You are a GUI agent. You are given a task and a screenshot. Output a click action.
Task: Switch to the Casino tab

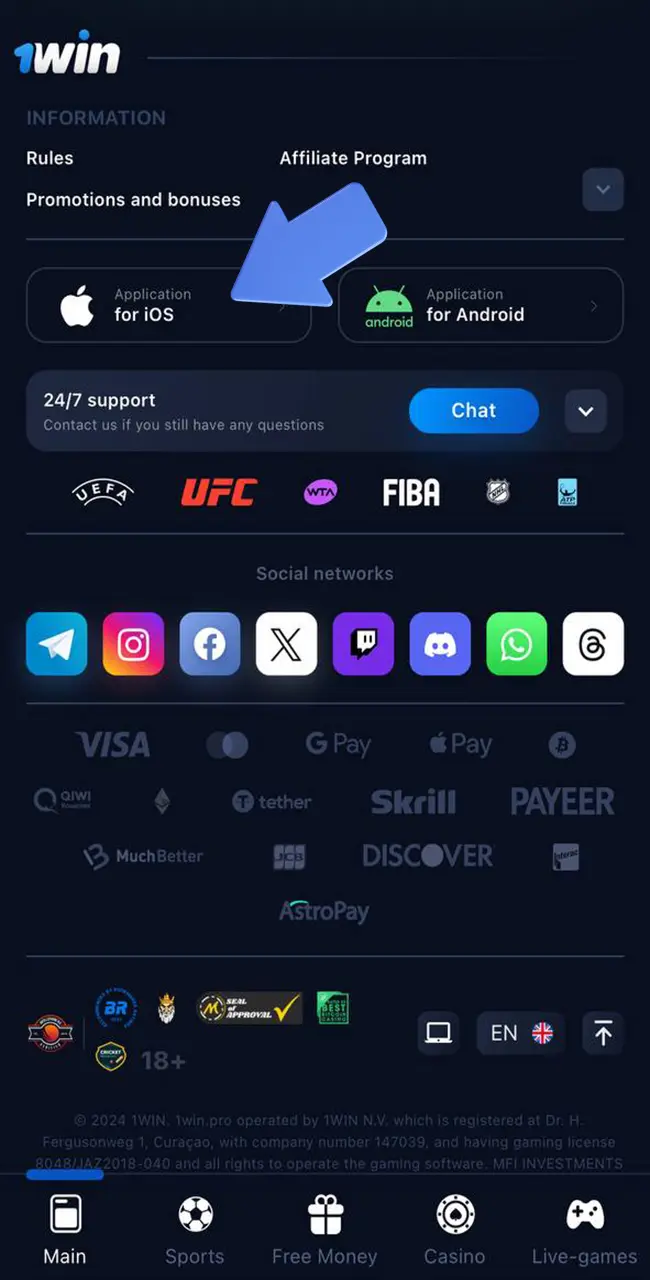tap(455, 1232)
